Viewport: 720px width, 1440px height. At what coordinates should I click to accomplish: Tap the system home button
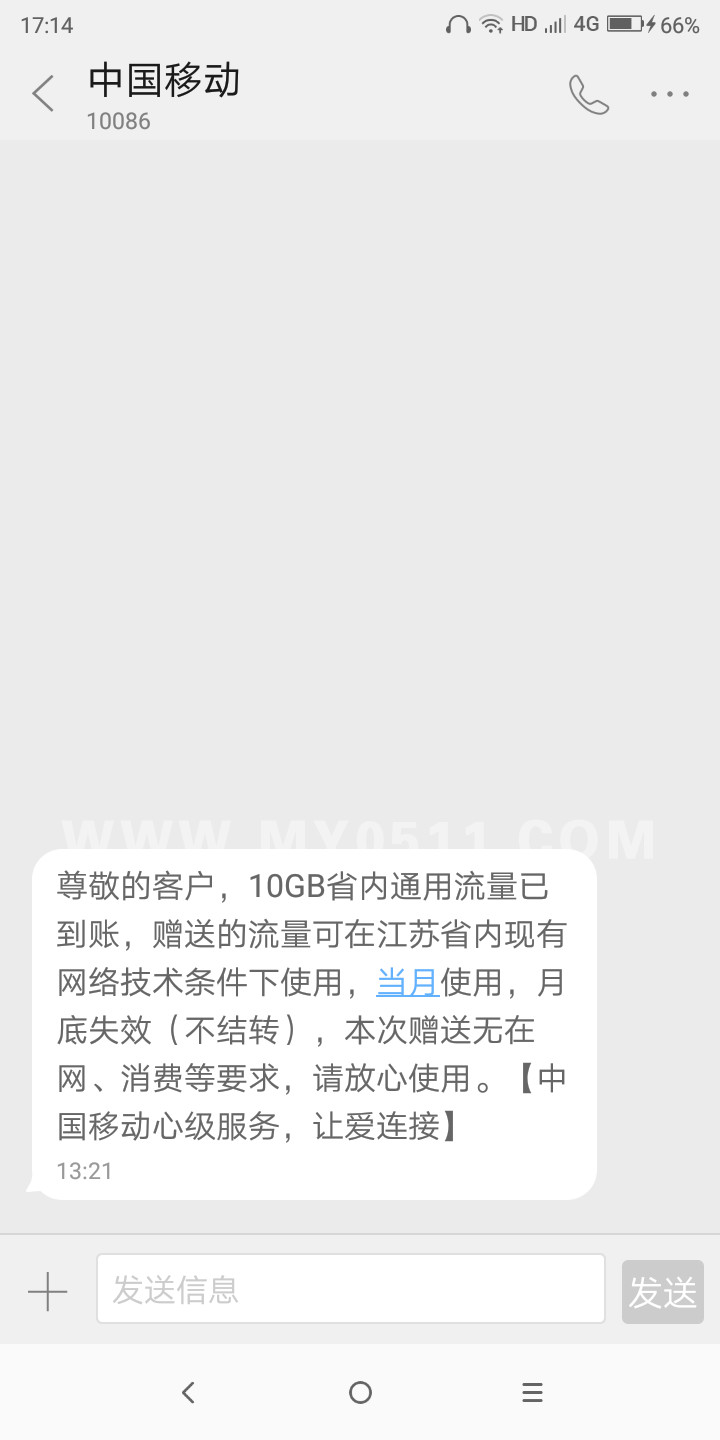pos(360,1392)
